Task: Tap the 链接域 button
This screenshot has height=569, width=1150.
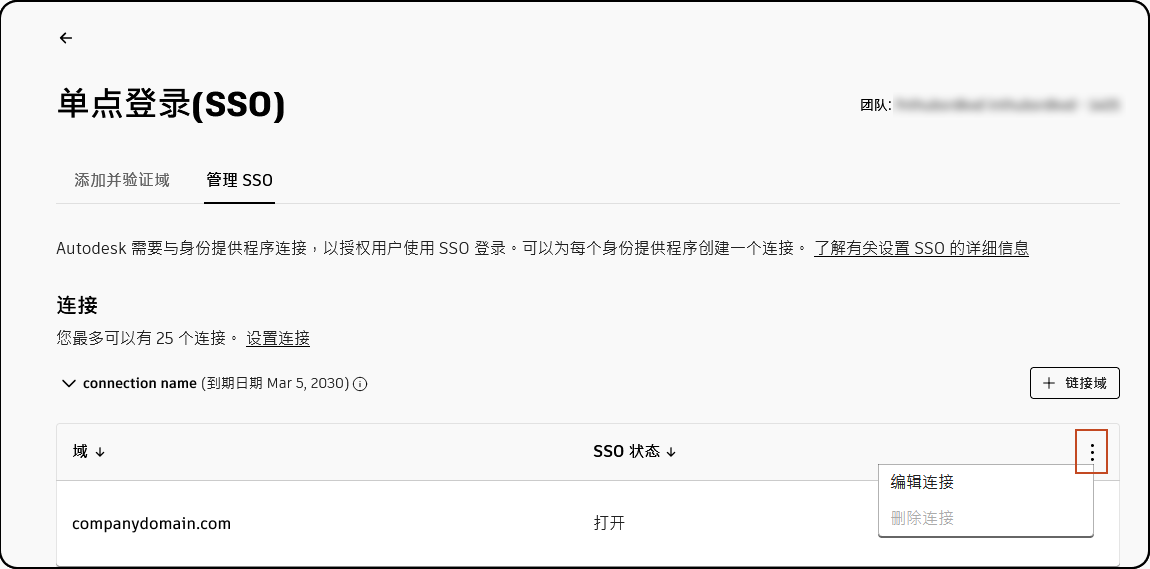Action: 1074,383
